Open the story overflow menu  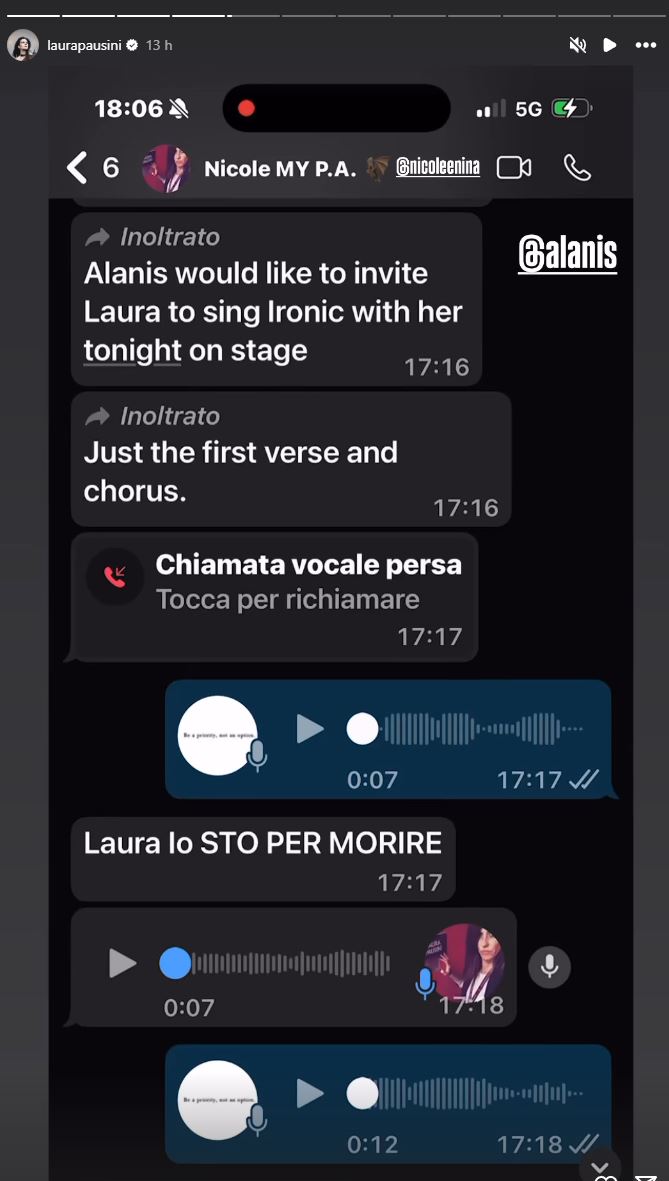[645, 45]
